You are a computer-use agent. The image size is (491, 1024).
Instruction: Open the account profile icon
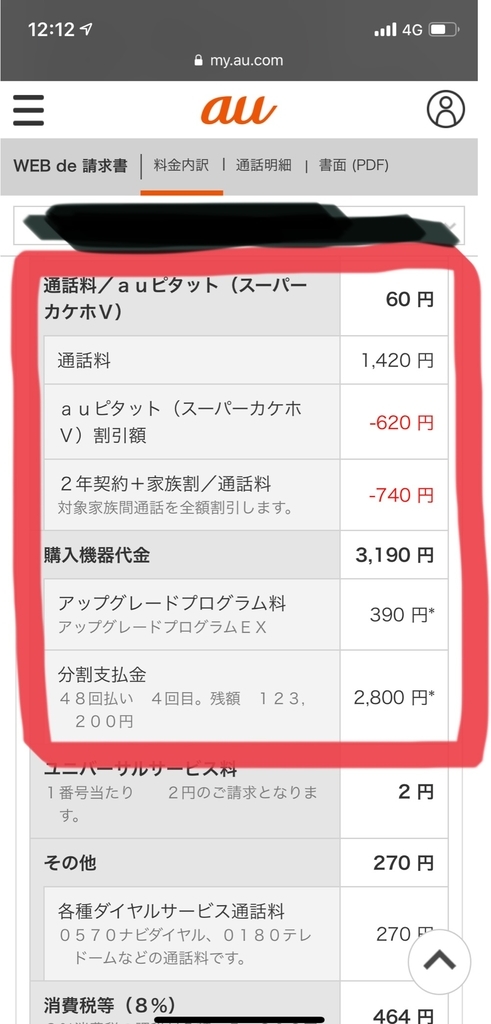(x=446, y=109)
